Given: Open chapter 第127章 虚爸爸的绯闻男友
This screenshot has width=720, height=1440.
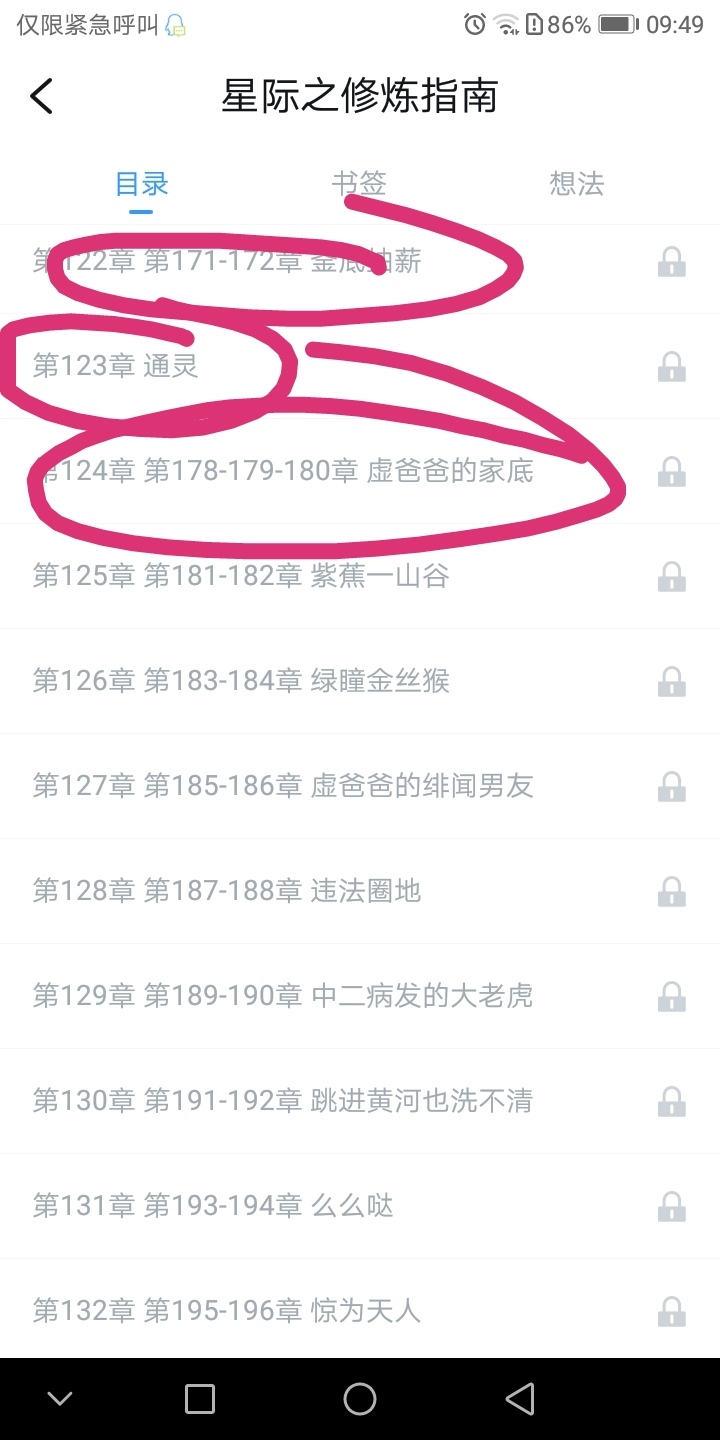Looking at the screenshot, I should click(283, 786).
